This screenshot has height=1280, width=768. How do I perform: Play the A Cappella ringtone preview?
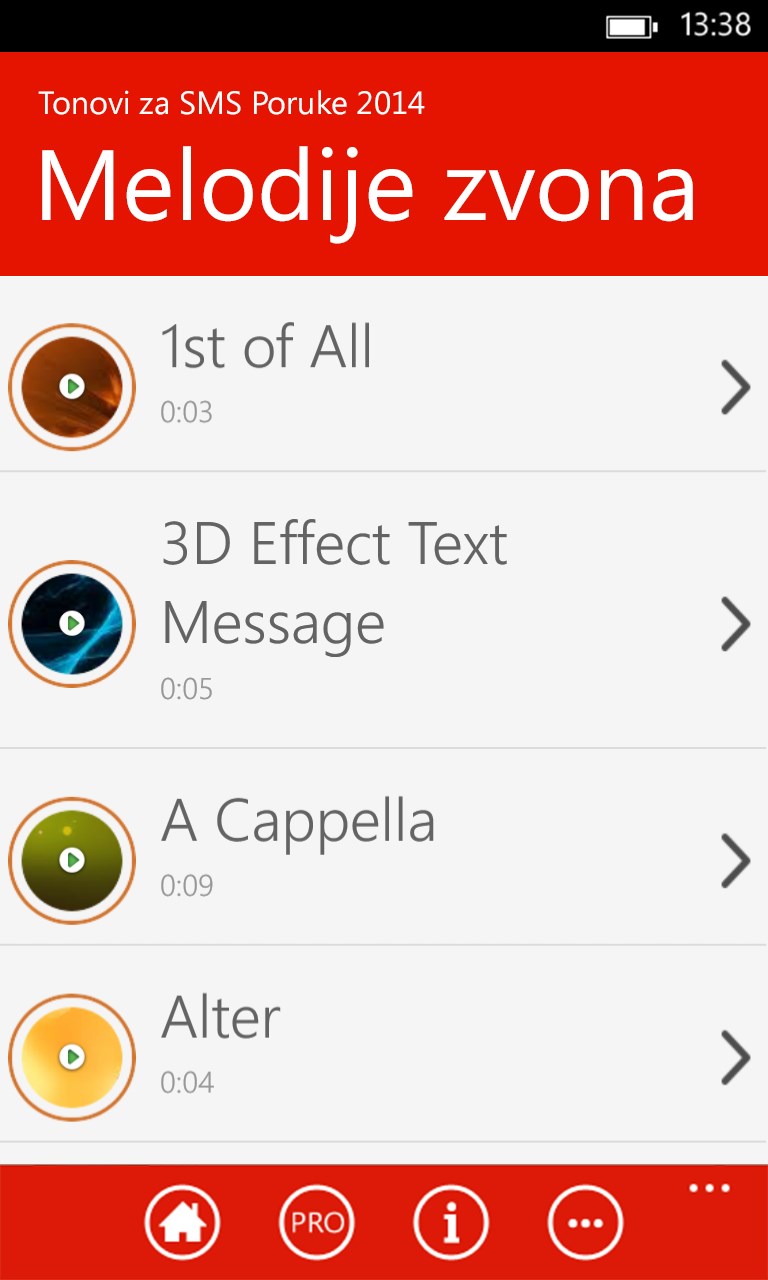tap(71, 860)
